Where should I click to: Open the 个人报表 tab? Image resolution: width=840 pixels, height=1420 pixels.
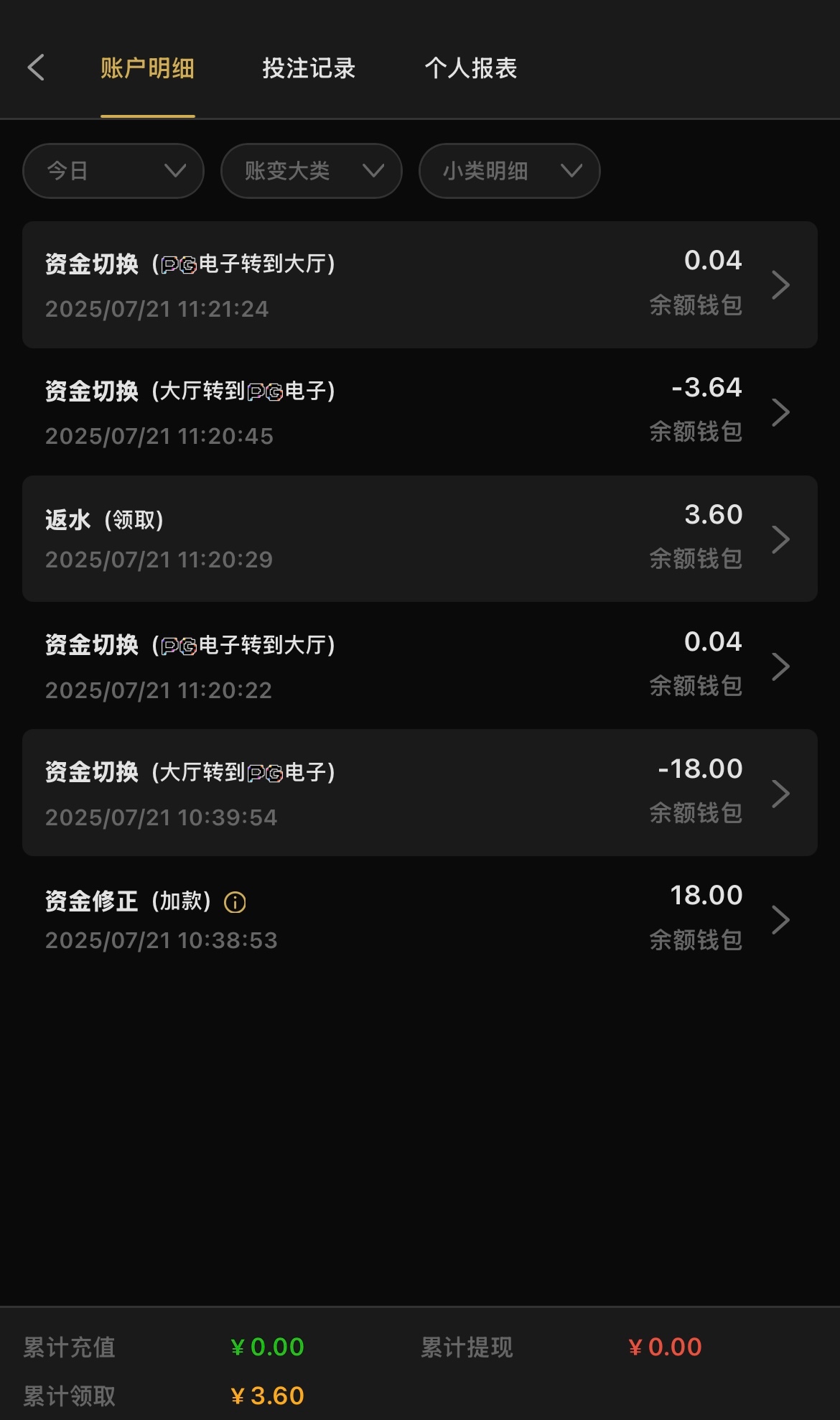[470, 69]
